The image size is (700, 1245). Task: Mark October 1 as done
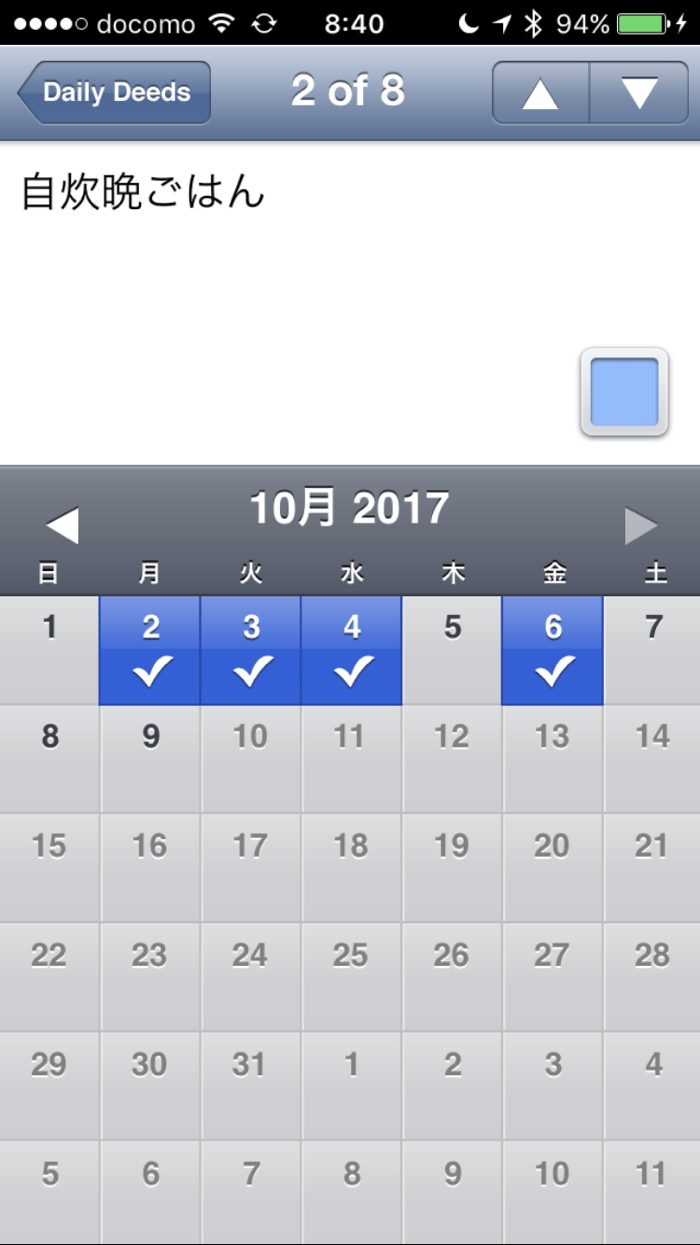click(49, 650)
